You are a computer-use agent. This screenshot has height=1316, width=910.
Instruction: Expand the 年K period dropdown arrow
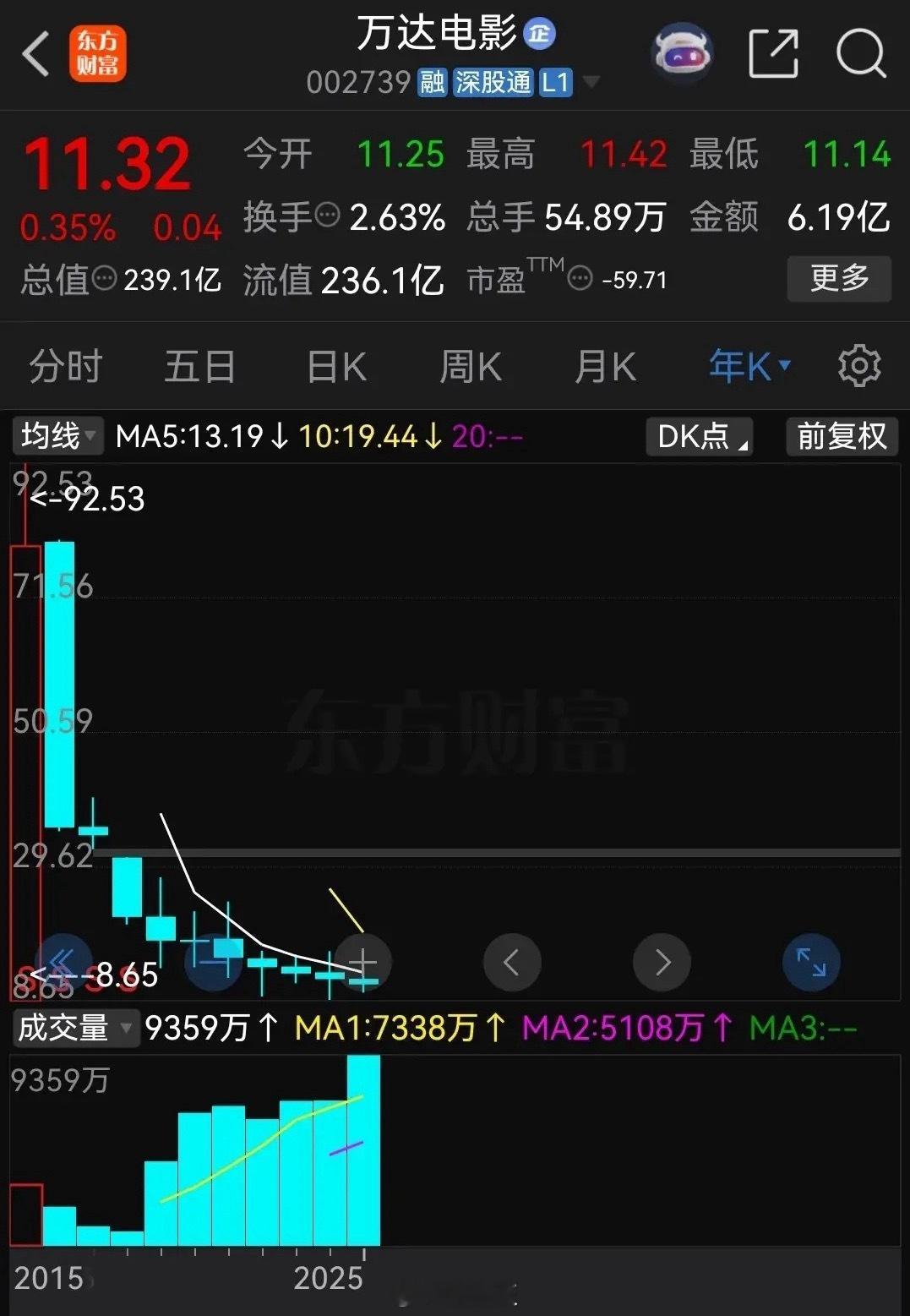coord(783,365)
